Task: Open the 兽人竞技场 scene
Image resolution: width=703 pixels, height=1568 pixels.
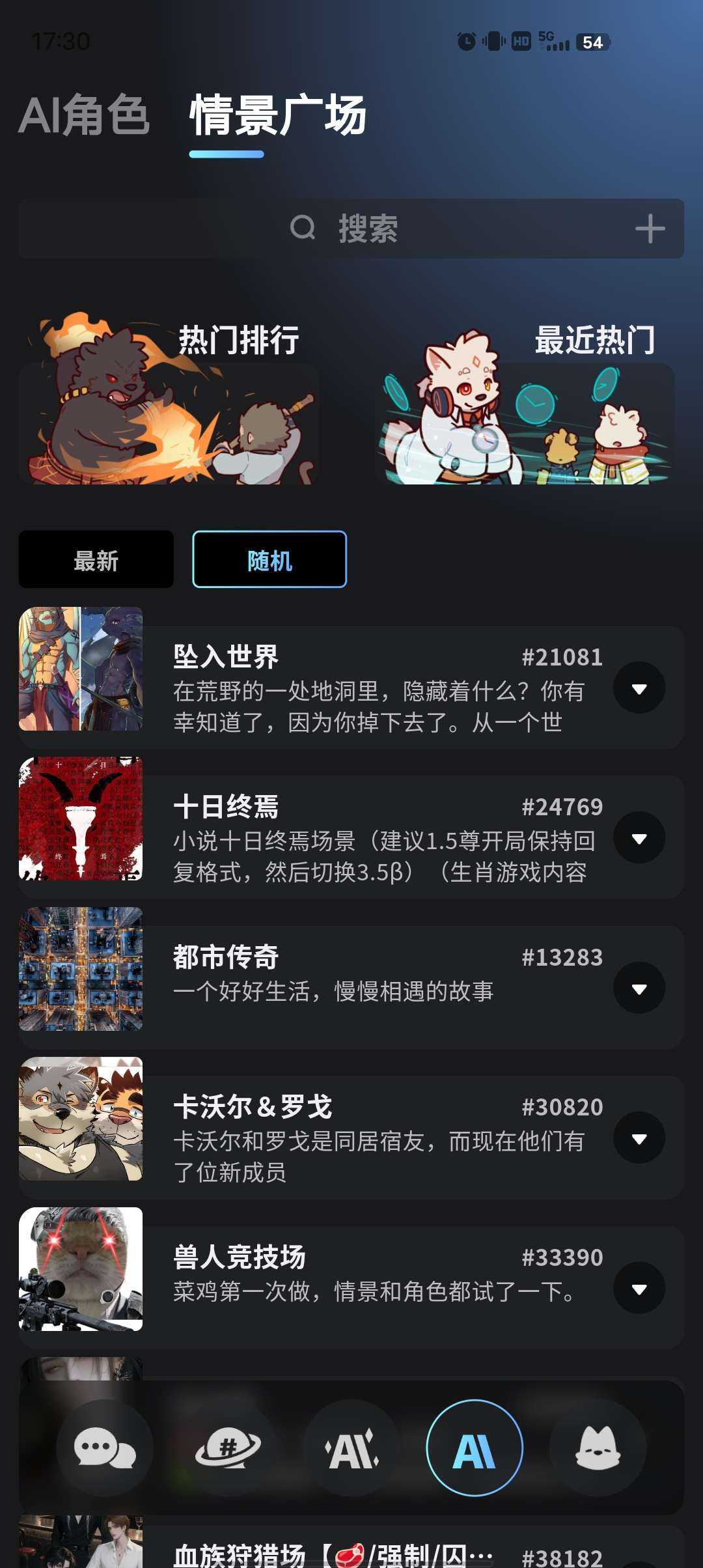Action: (378, 1273)
